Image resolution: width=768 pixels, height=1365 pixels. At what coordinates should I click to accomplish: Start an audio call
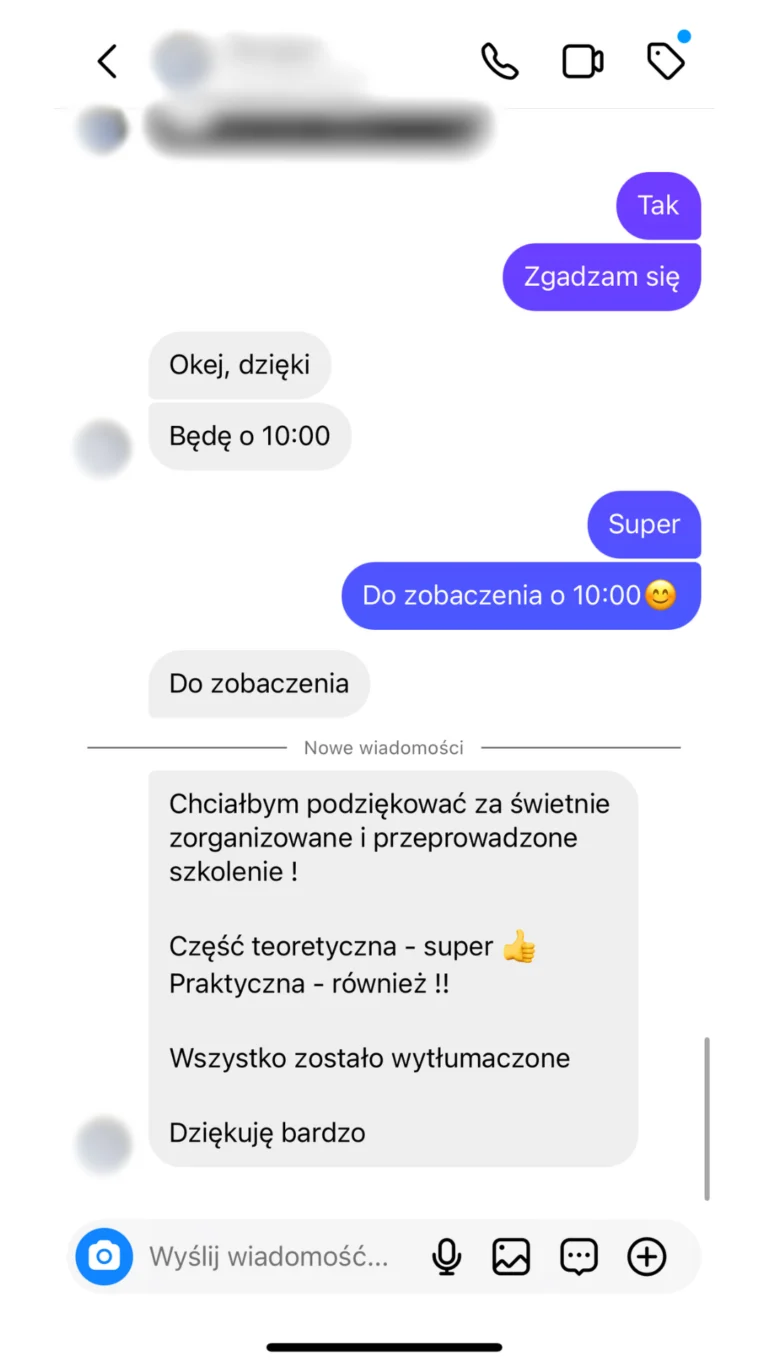click(499, 62)
